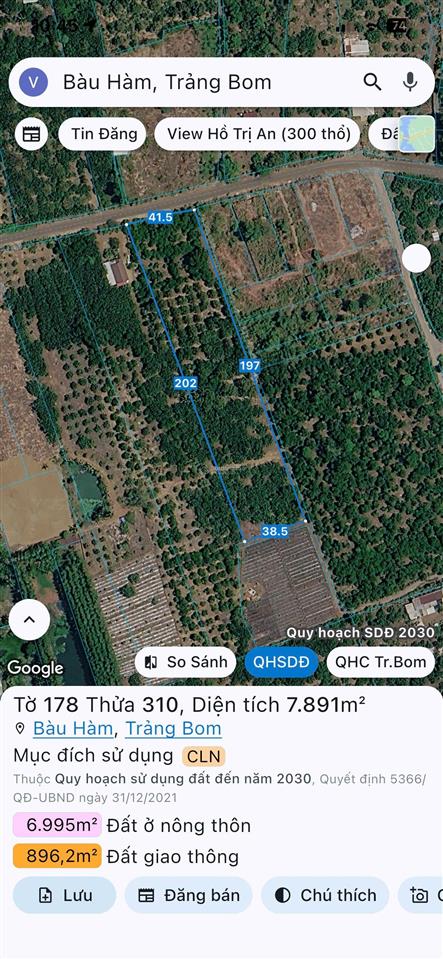Tap Đăng bán to list for sale
Screen dimensions: 443x959
tap(188, 895)
